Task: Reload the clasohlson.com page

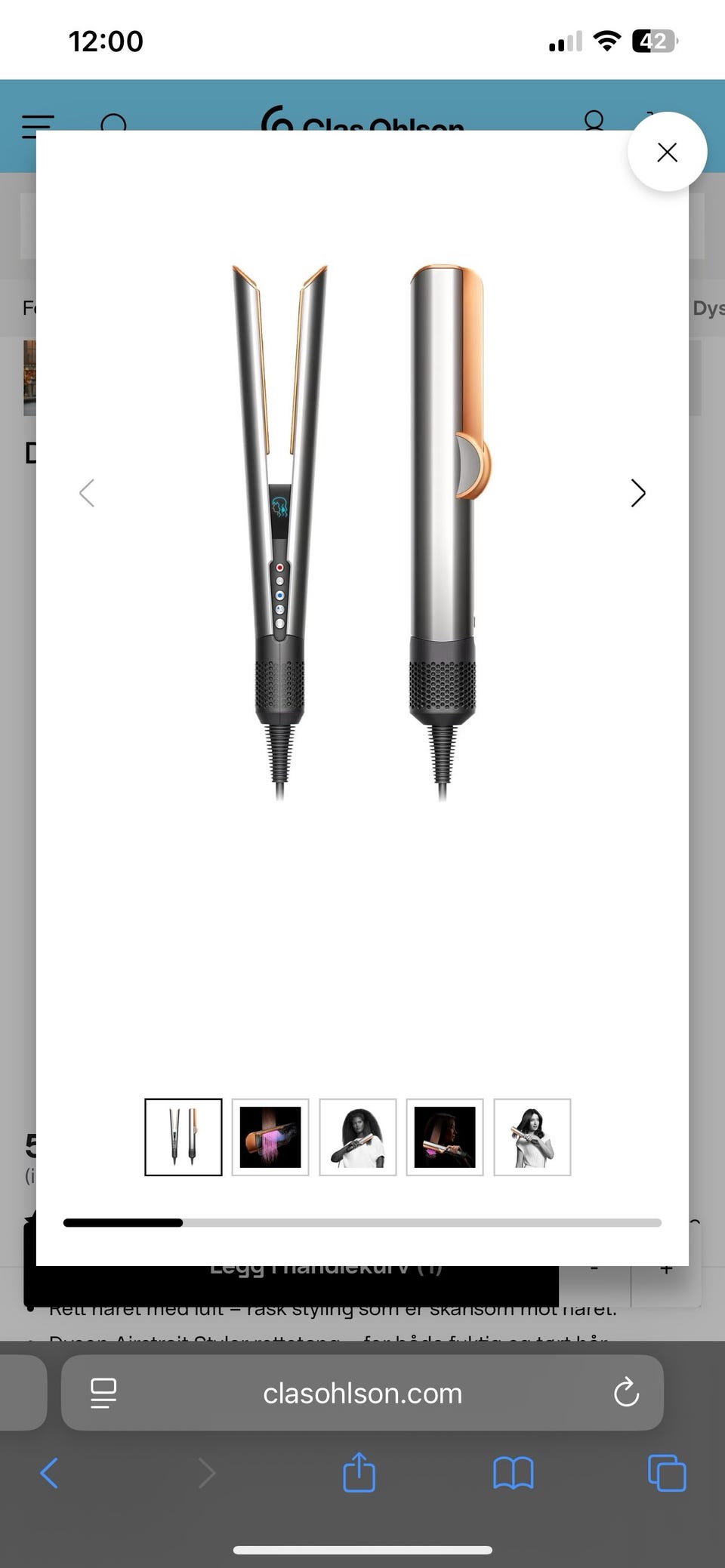Action: click(626, 1393)
